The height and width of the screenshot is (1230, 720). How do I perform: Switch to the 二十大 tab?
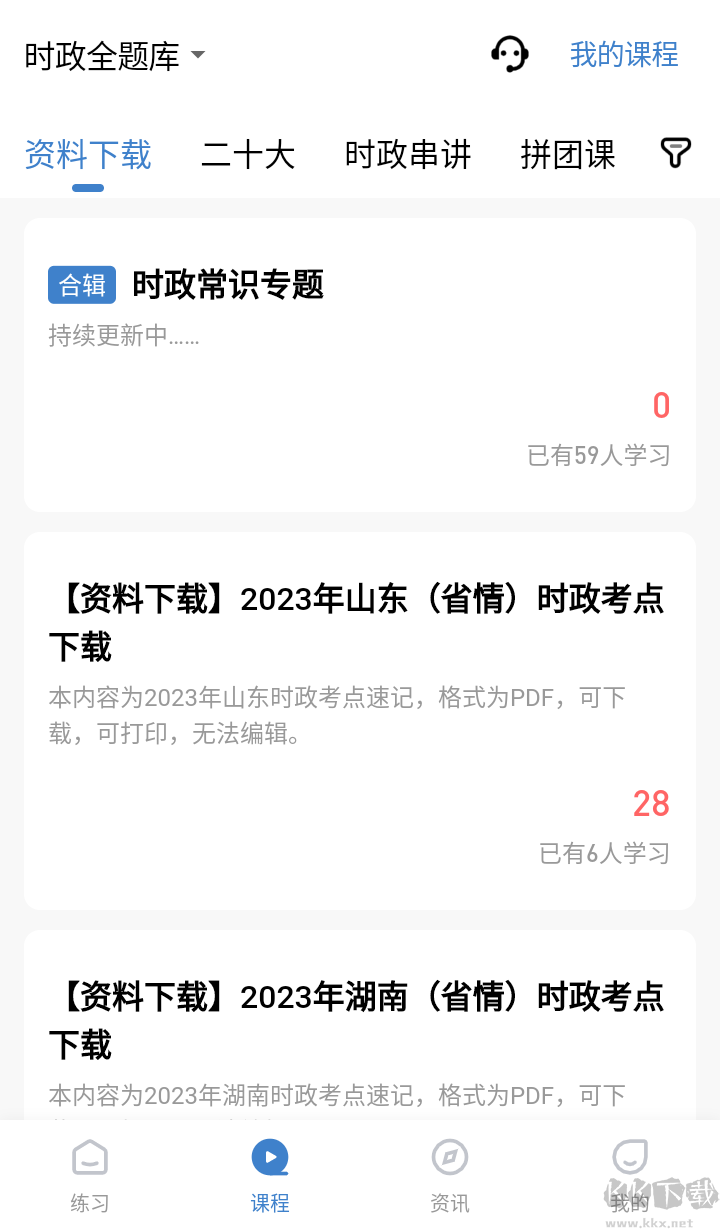coord(248,155)
